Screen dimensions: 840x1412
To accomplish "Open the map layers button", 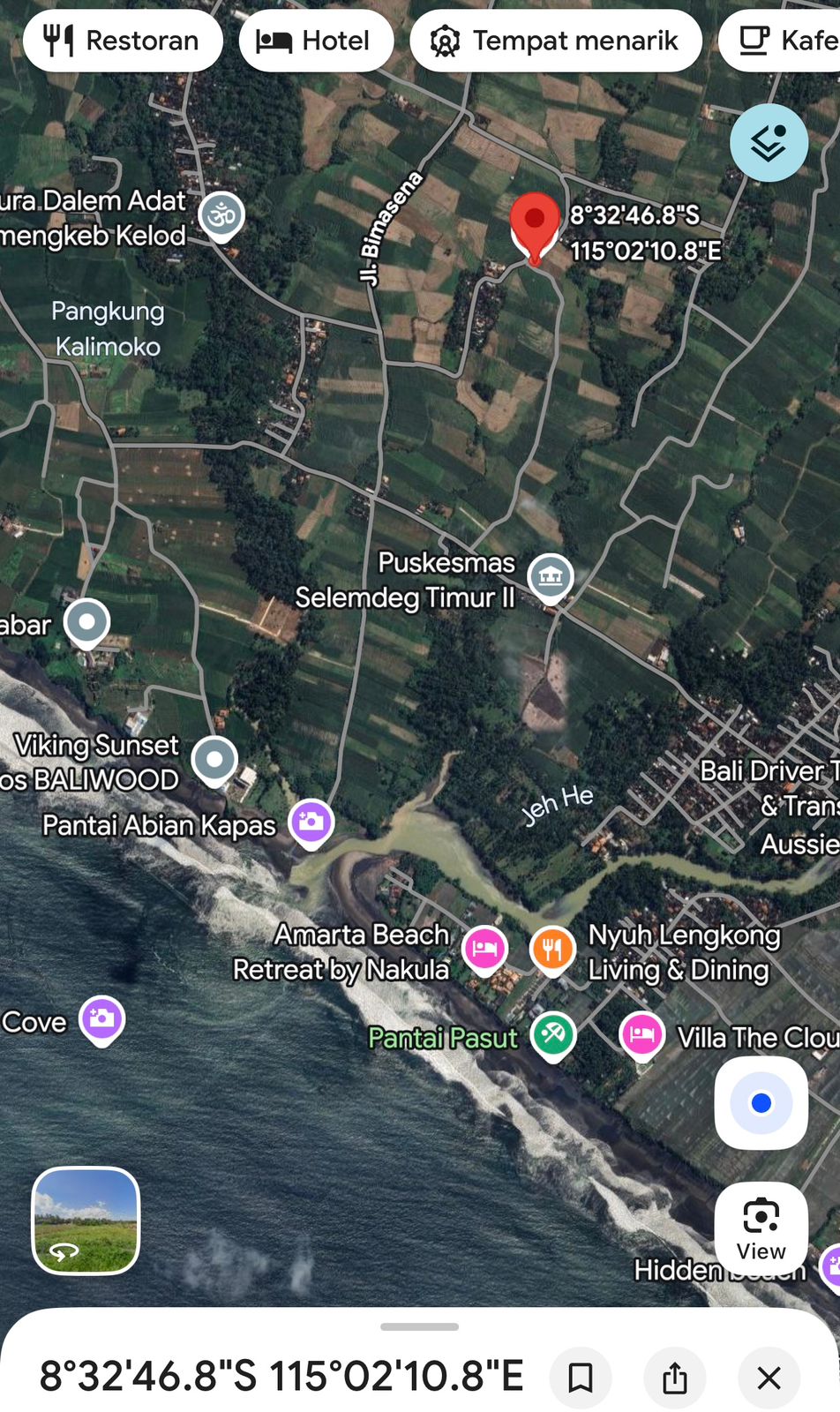I will (768, 143).
